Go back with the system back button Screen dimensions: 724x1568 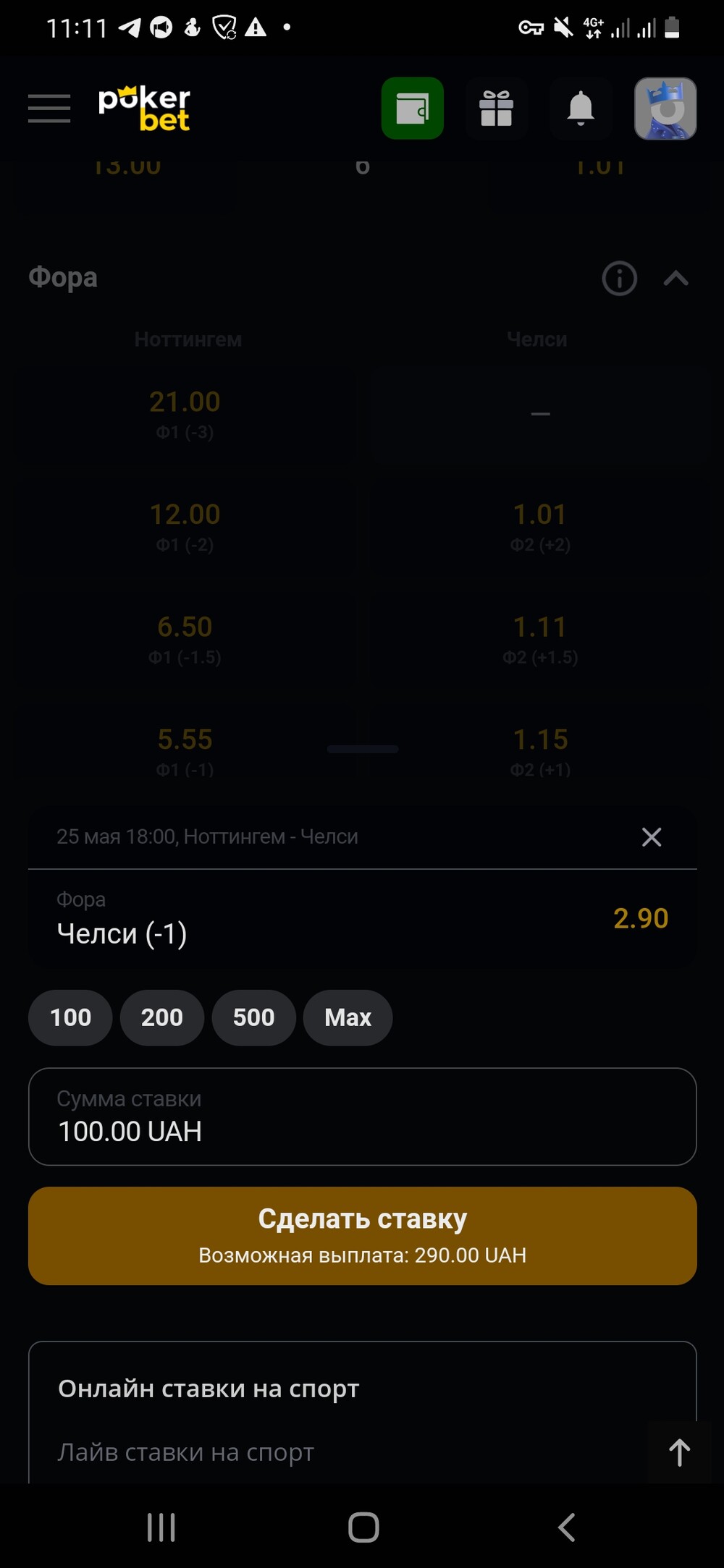click(x=567, y=1527)
